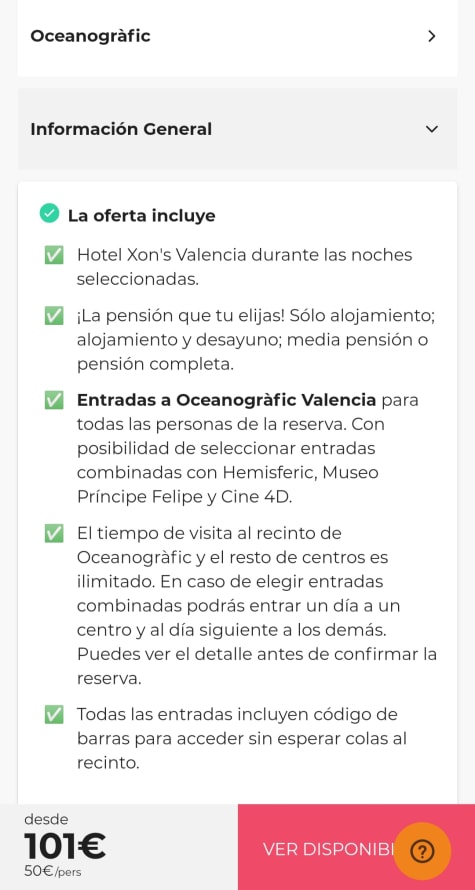Open the Oceanogràfic section
The height and width of the screenshot is (890, 475).
pyautogui.click(x=237, y=37)
